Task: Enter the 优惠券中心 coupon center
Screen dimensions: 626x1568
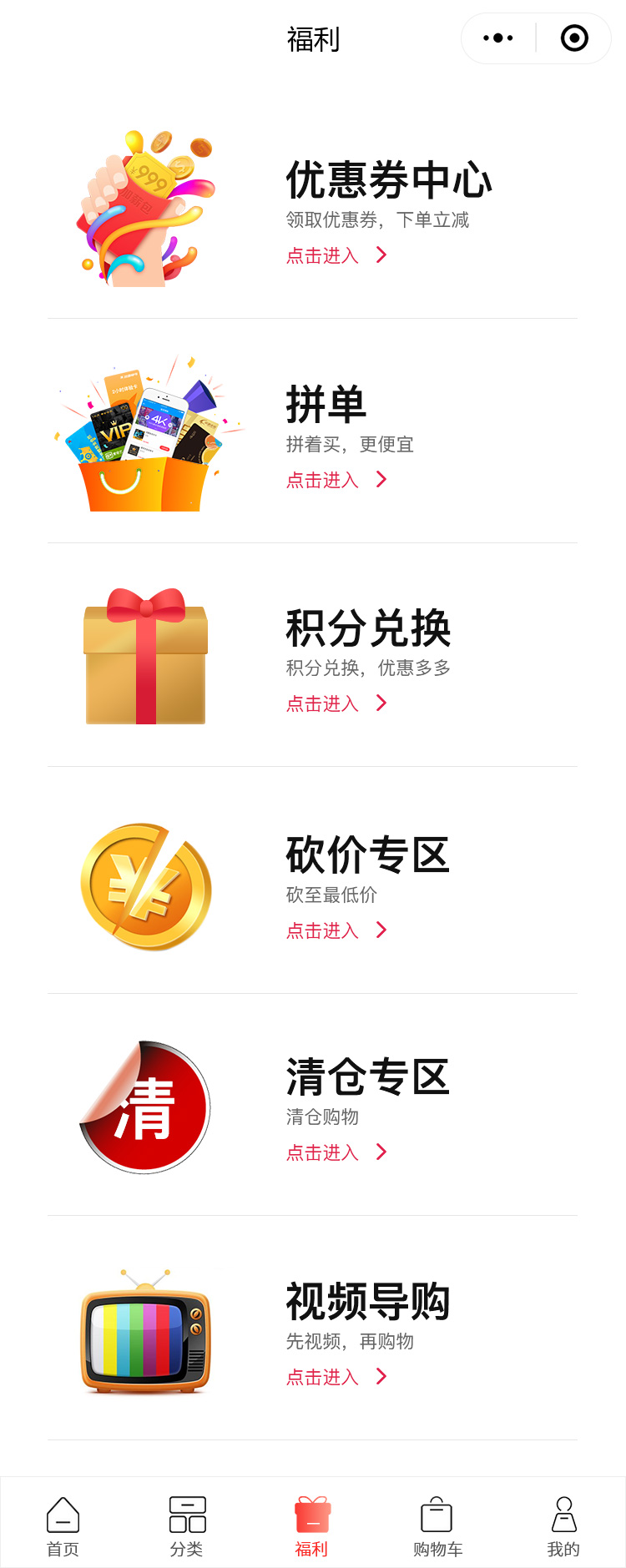Action: pyautogui.click(x=336, y=255)
